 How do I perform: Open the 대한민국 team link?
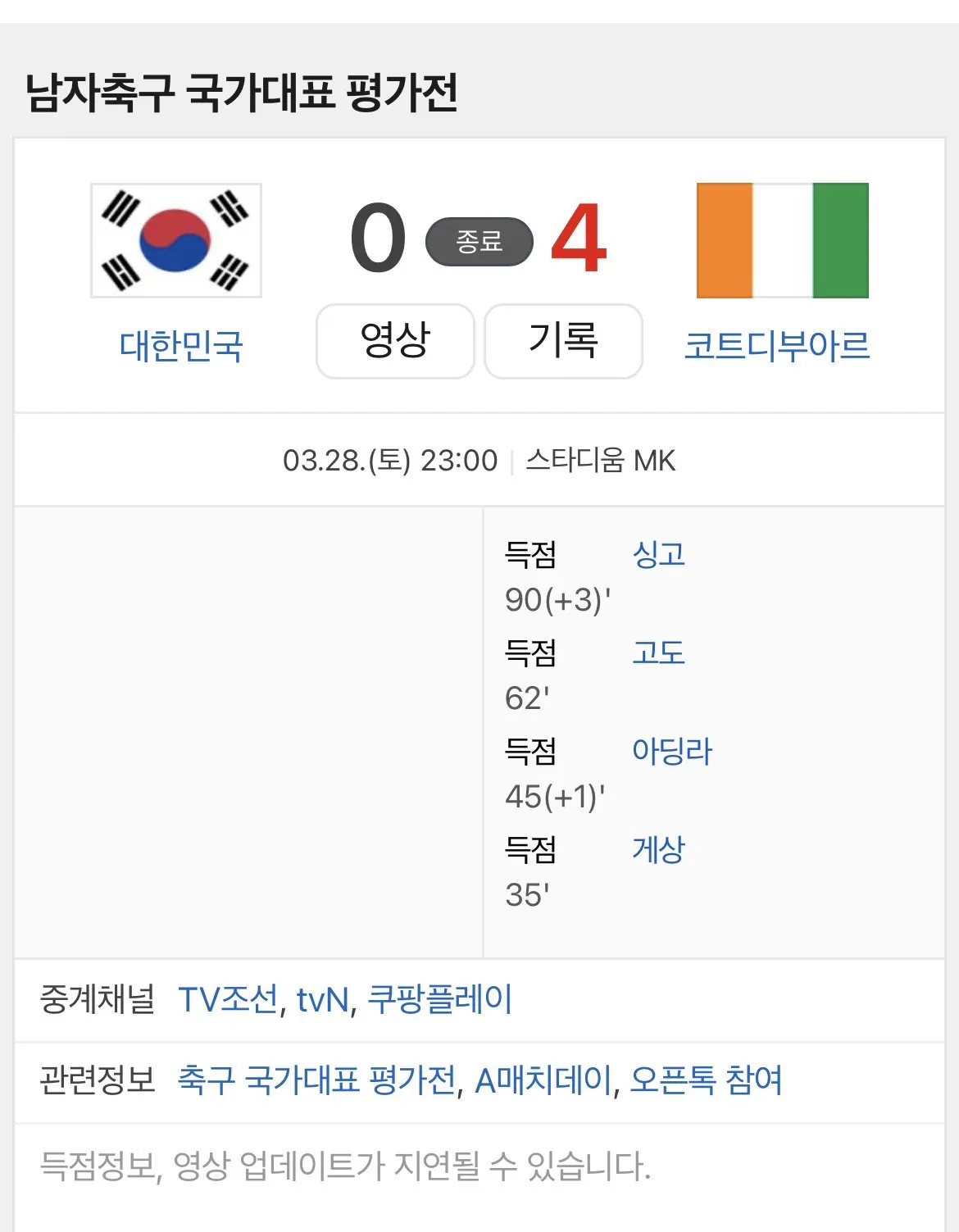point(181,346)
